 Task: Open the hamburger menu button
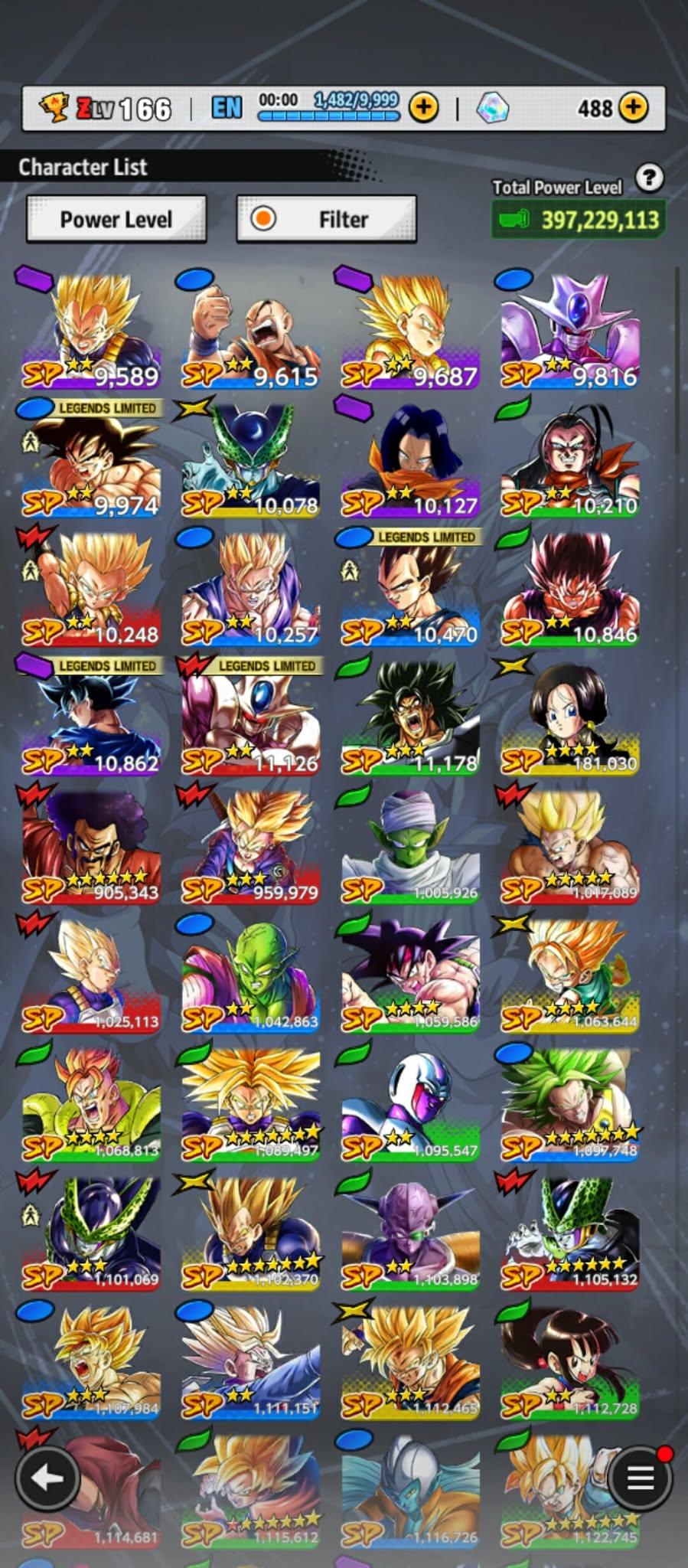640,1478
